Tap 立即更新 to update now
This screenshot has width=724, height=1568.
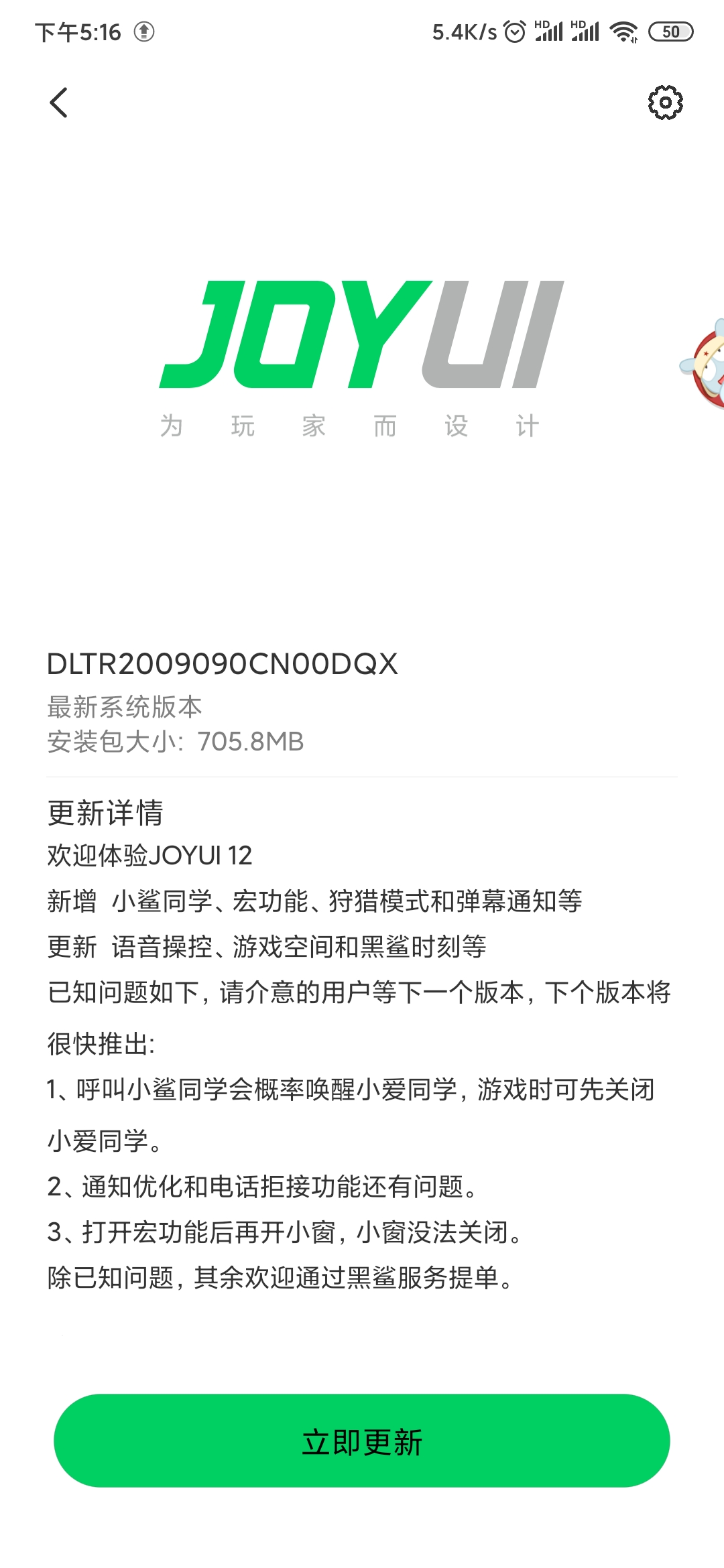(x=362, y=1441)
